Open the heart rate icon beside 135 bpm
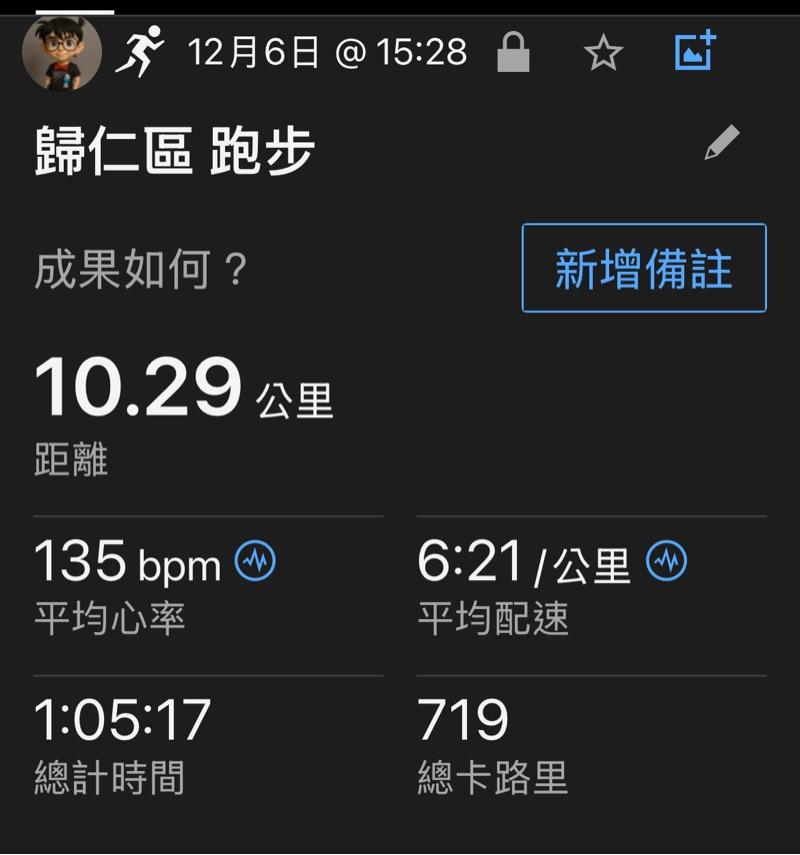 pyautogui.click(x=255, y=562)
